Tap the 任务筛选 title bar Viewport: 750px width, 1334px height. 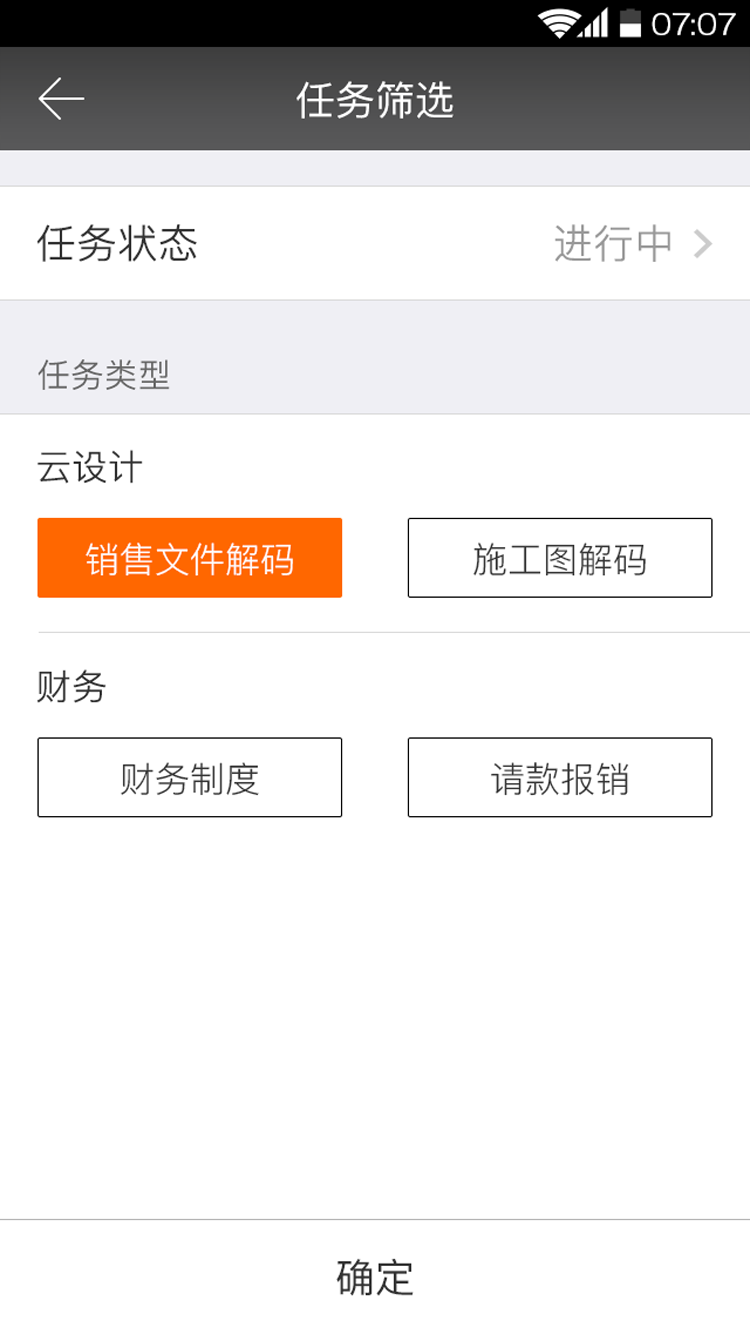tap(375, 98)
